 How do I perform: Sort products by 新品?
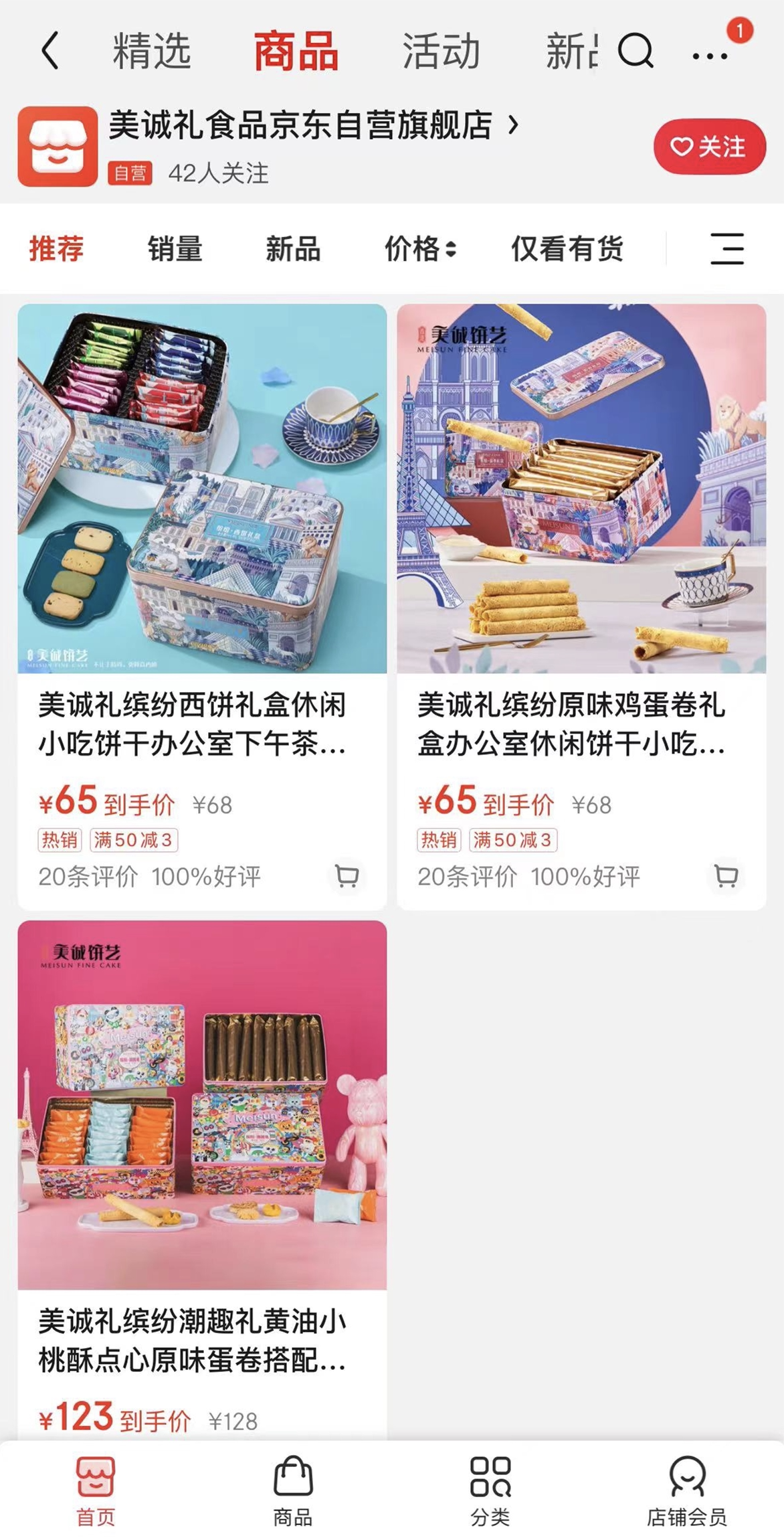pos(293,249)
